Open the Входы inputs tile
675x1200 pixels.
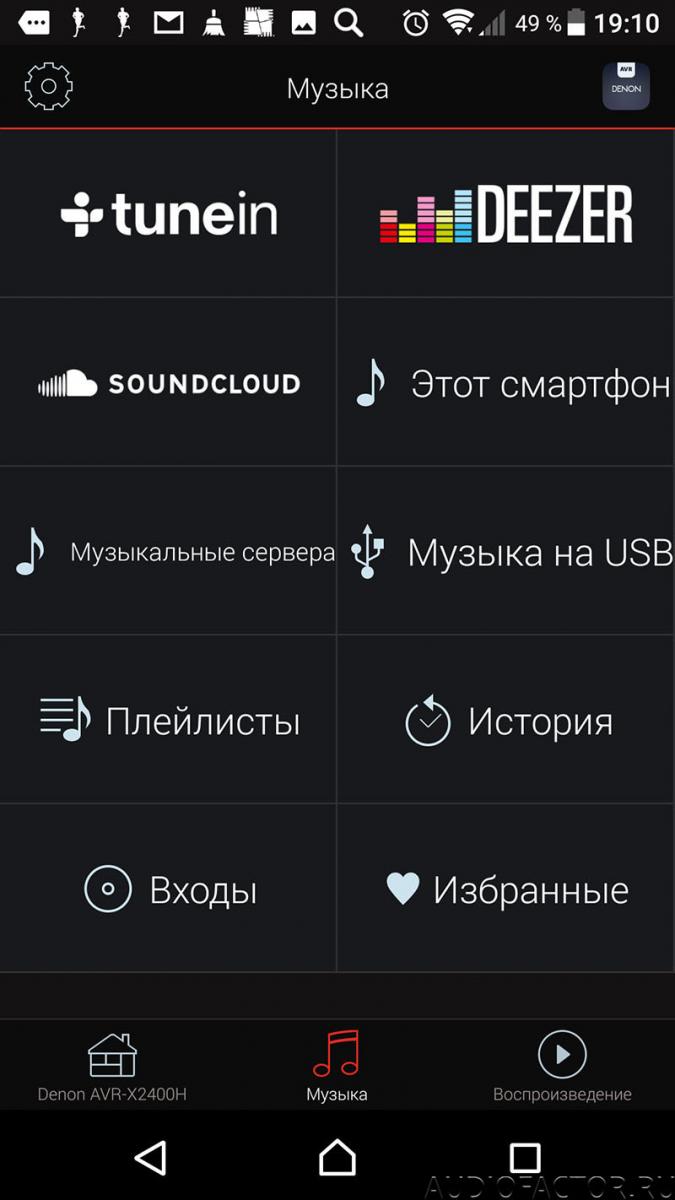coord(168,889)
